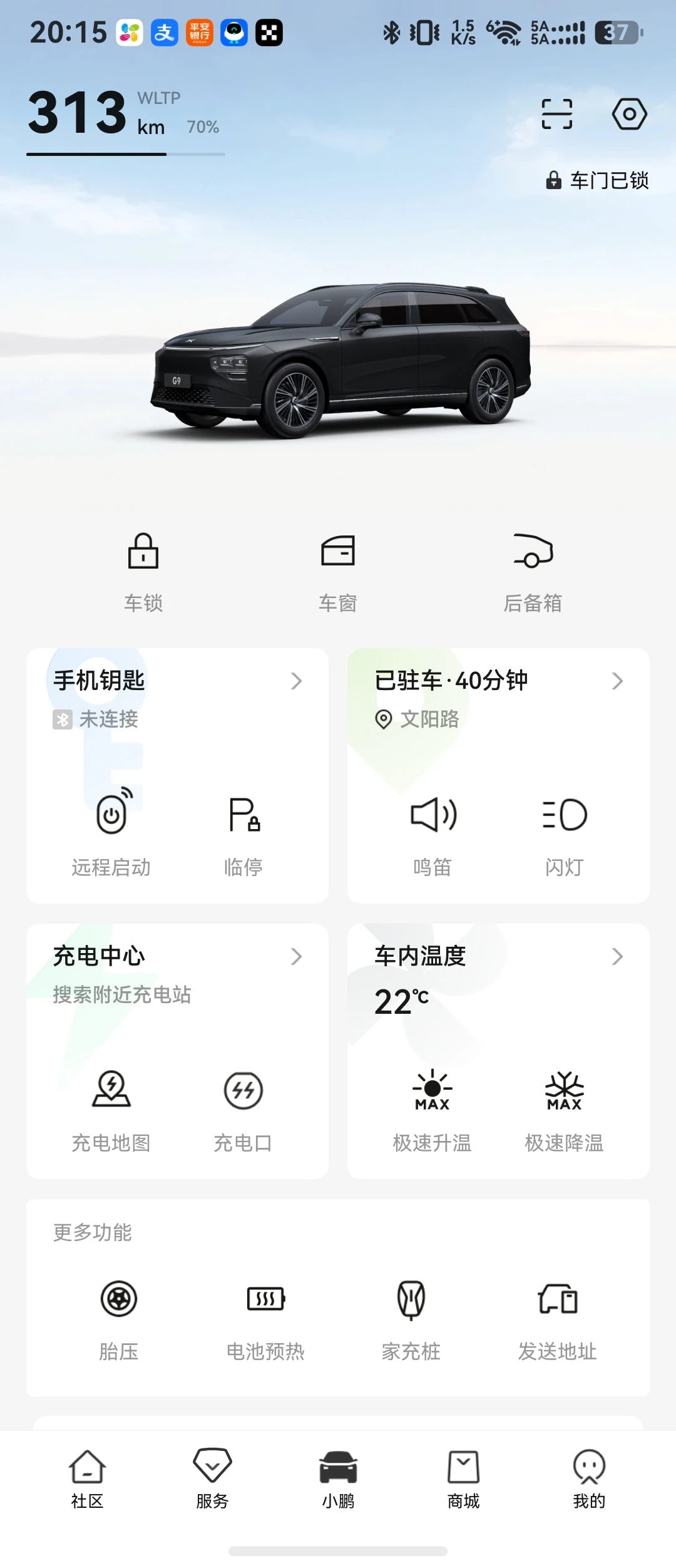This screenshot has height=1568, width=676.
Task: Open the 后备箱 trunk control
Action: coord(533,570)
